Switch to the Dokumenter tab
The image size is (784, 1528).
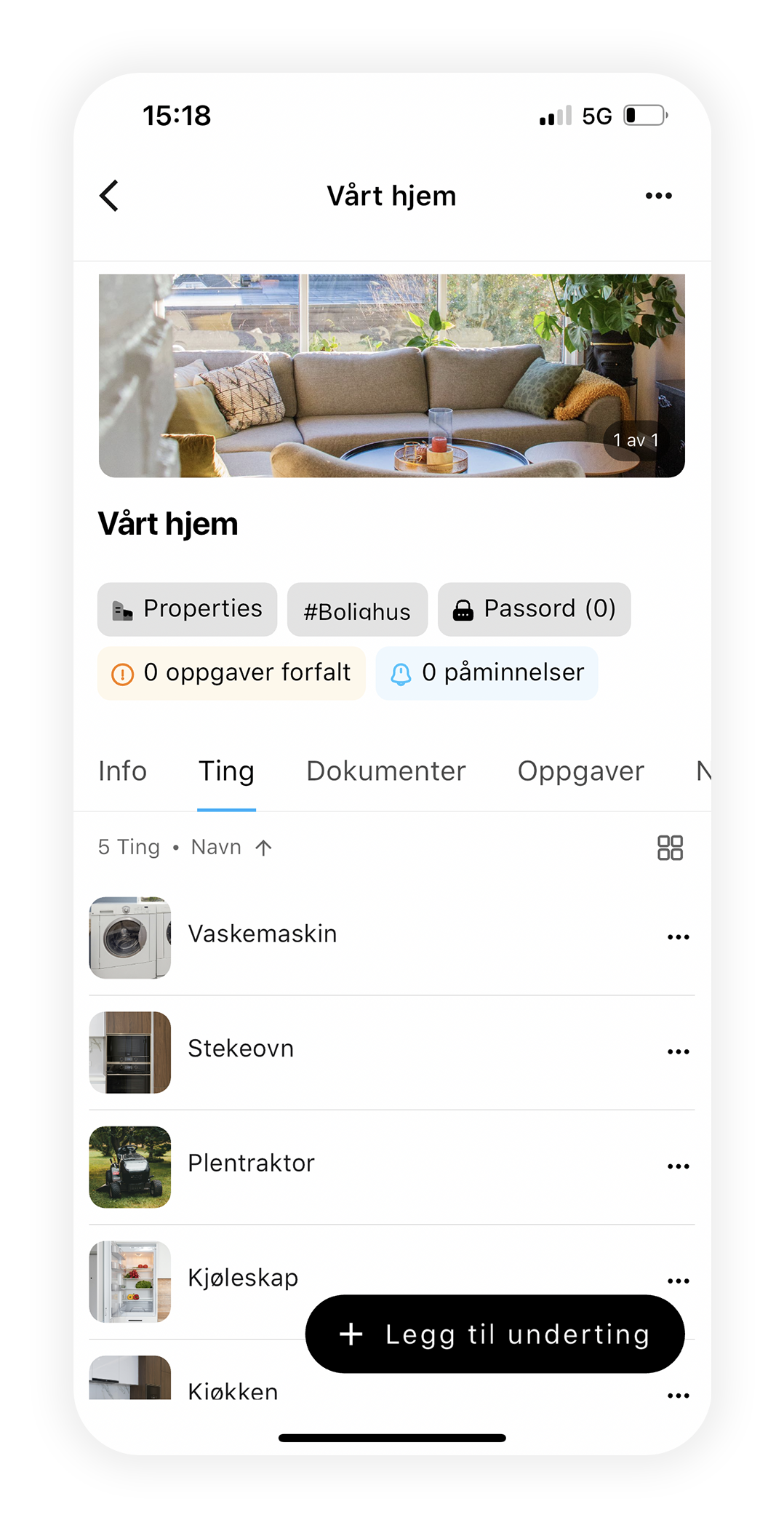(385, 771)
